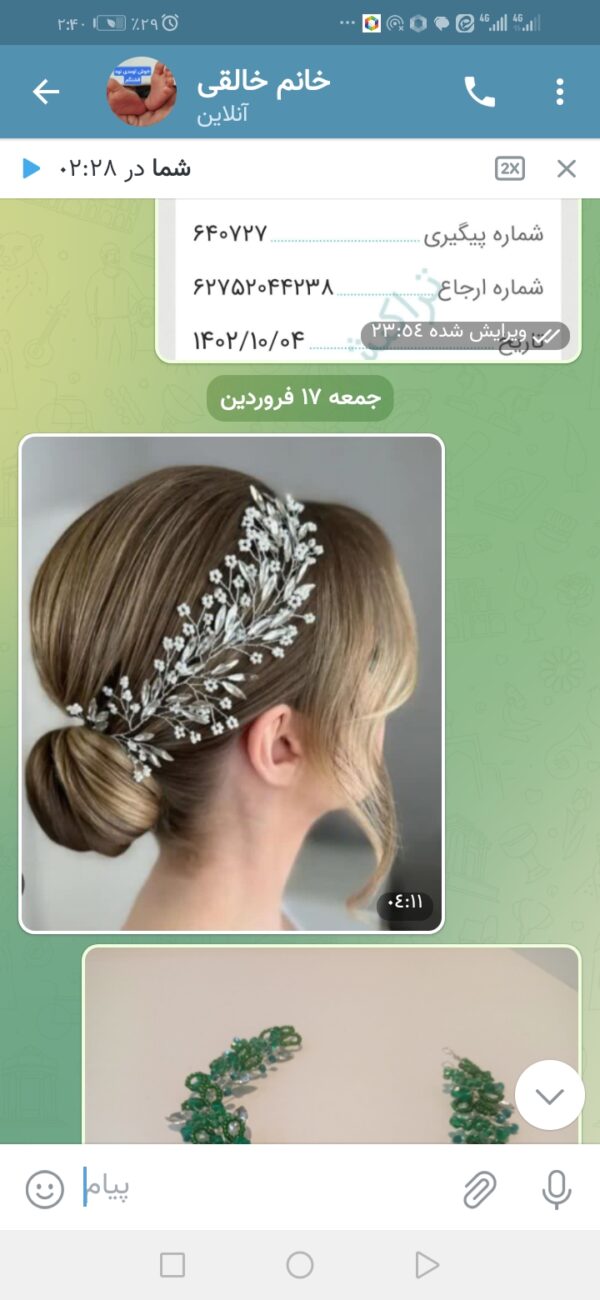
Task: Attach a file with the paperclip
Action: [x=481, y=1189]
